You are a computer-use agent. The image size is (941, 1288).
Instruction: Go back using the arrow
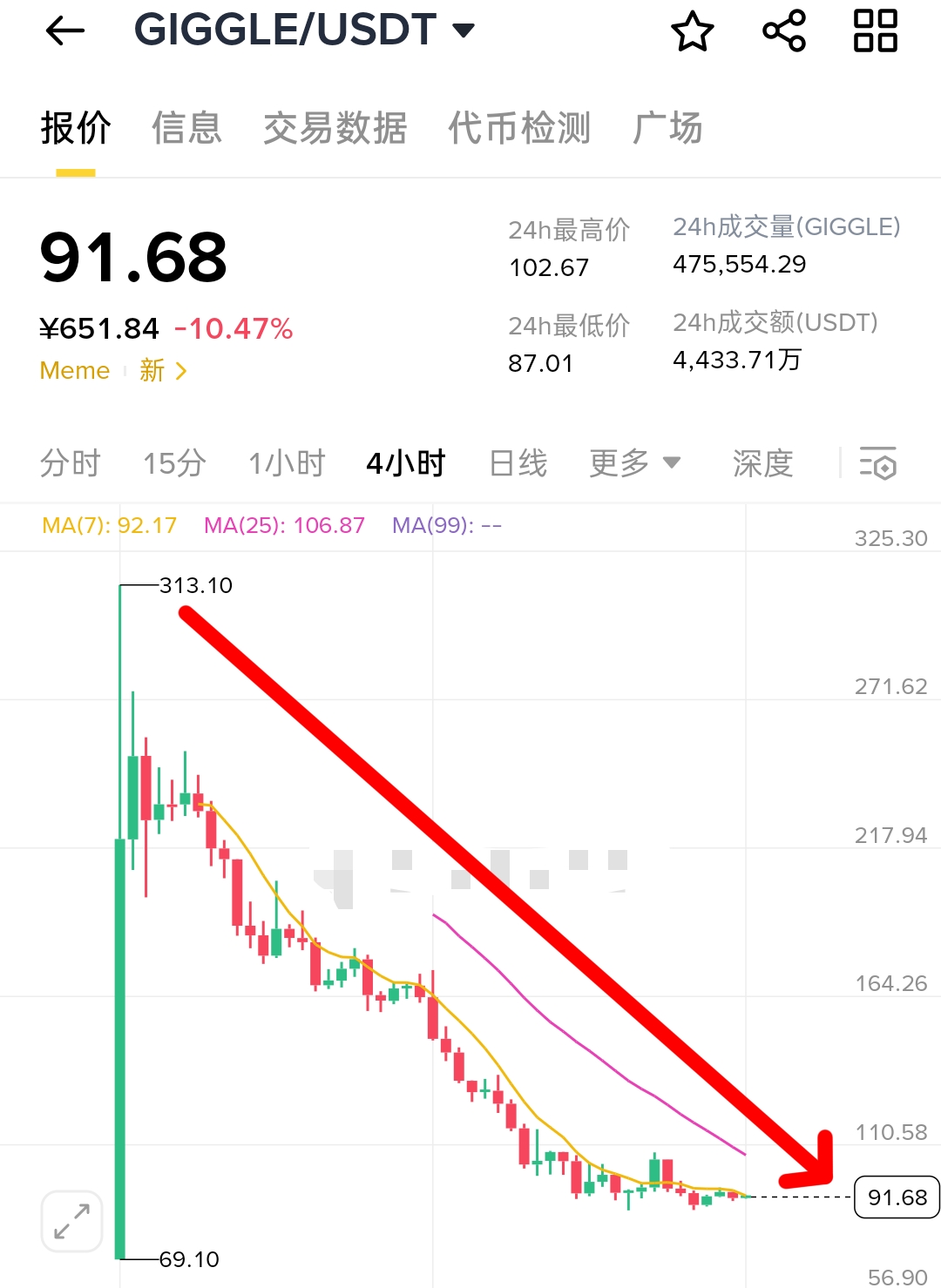pos(65,31)
